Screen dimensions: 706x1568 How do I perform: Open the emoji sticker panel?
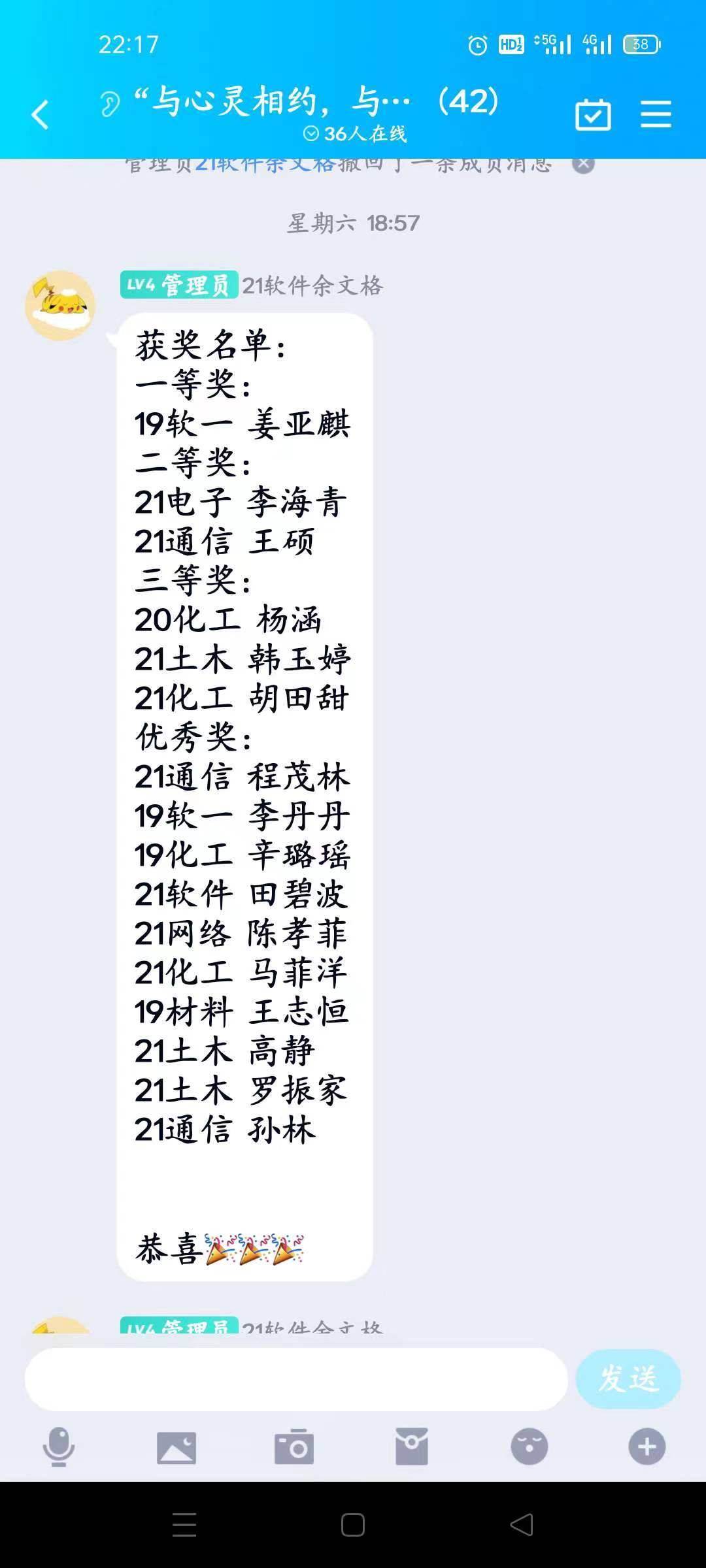pyautogui.click(x=529, y=1446)
